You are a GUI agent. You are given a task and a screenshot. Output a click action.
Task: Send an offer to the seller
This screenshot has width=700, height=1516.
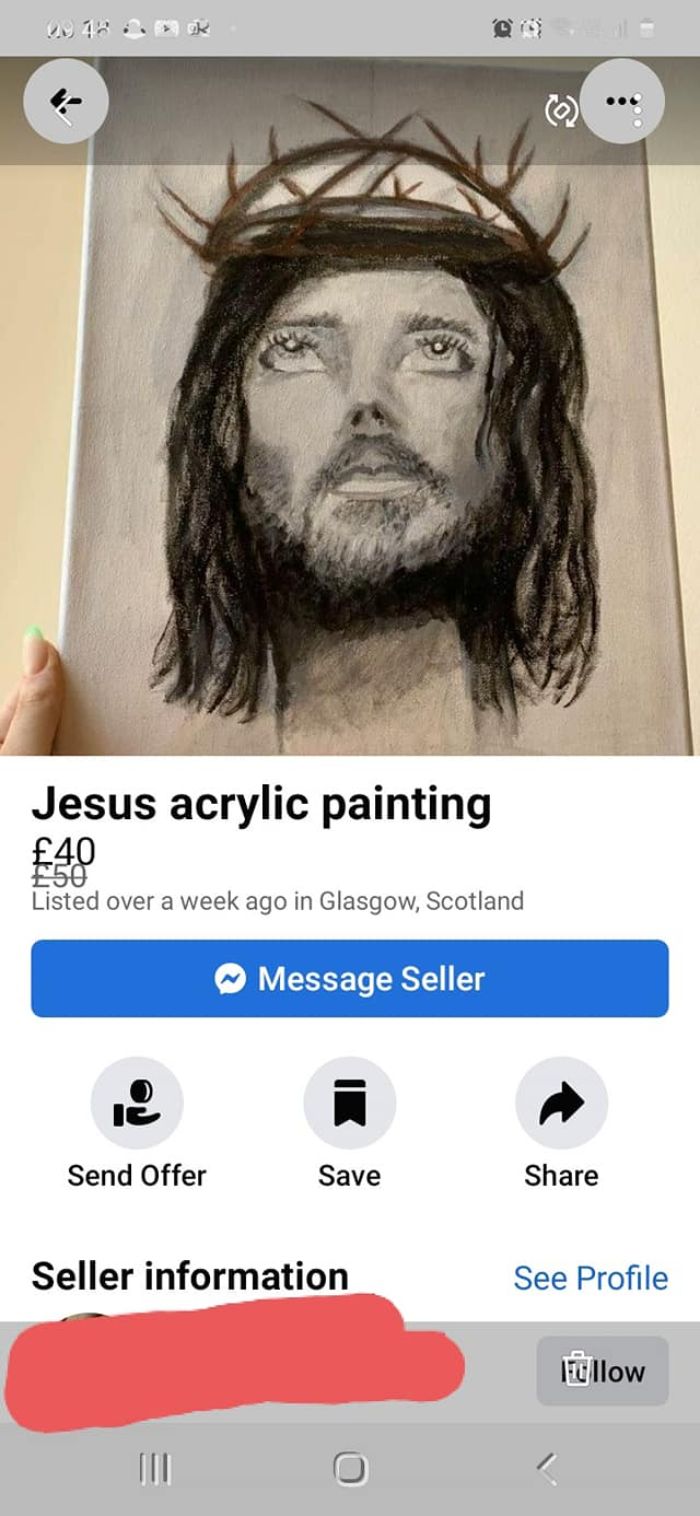(x=137, y=1104)
